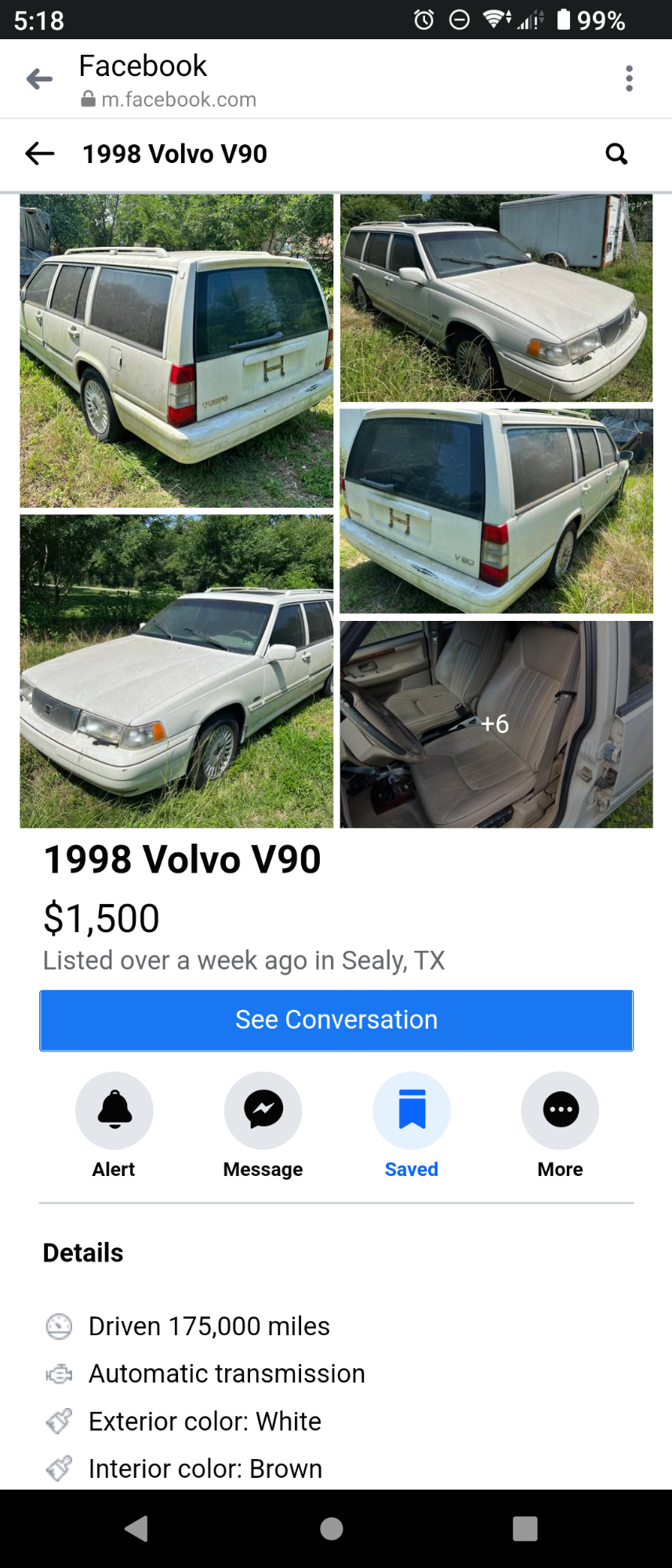Open Messenger via the Message icon

pyautogui.click(x=262, y=1110)
